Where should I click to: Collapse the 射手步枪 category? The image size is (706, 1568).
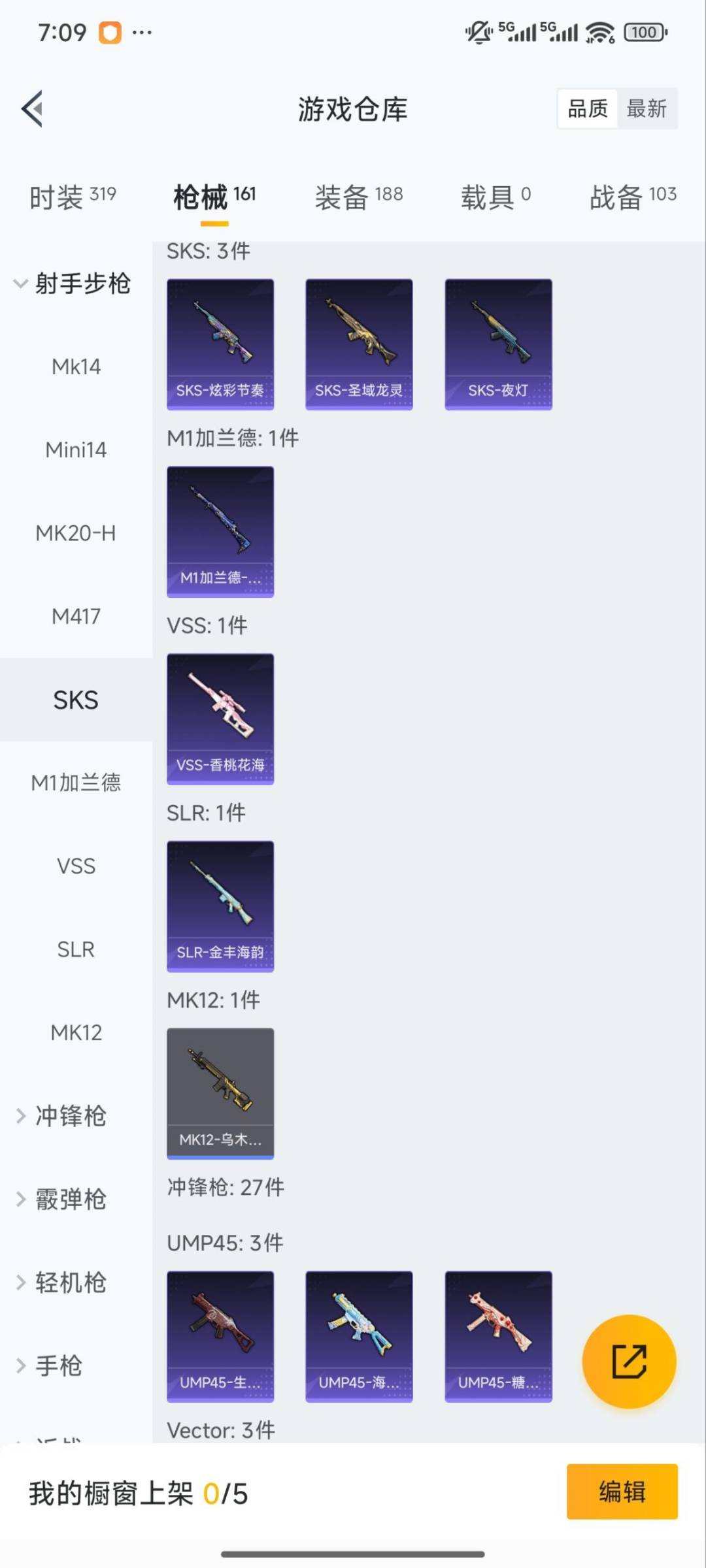pyautogui.click(x=73, y=284)
